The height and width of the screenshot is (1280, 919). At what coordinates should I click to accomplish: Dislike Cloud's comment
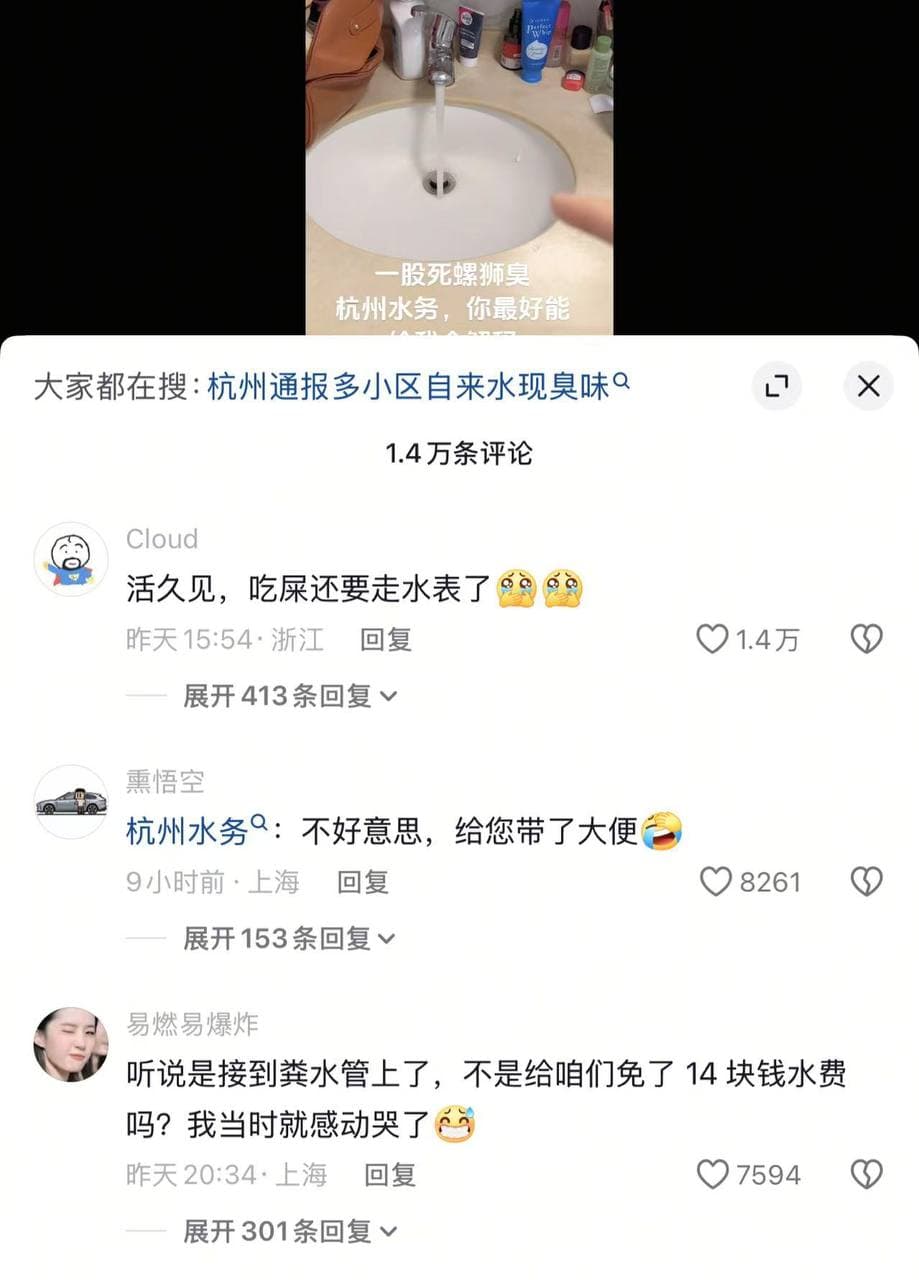pyautogui.click(x=866, y=639)
